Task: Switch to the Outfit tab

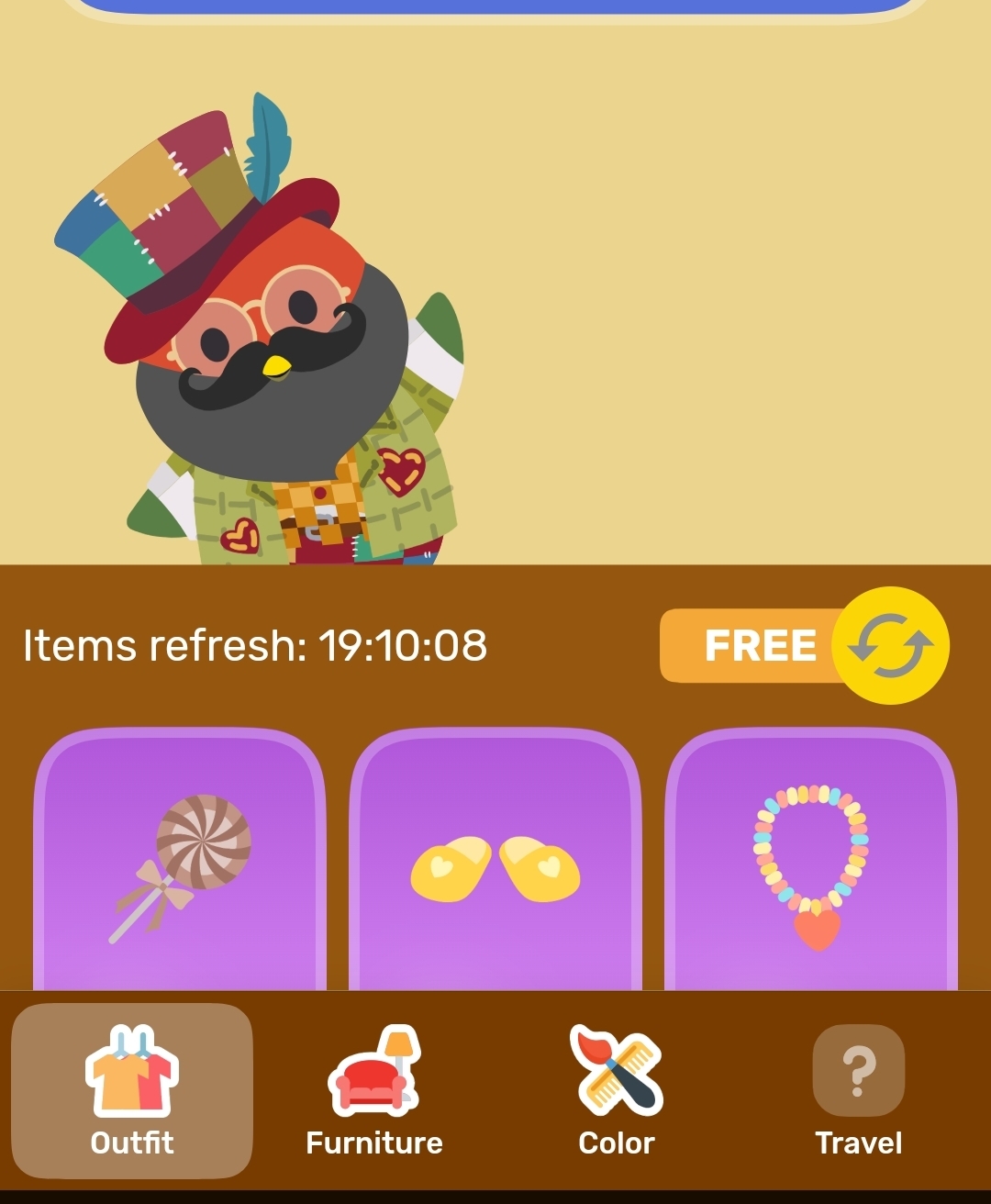Action: (x=132, y=1092)
